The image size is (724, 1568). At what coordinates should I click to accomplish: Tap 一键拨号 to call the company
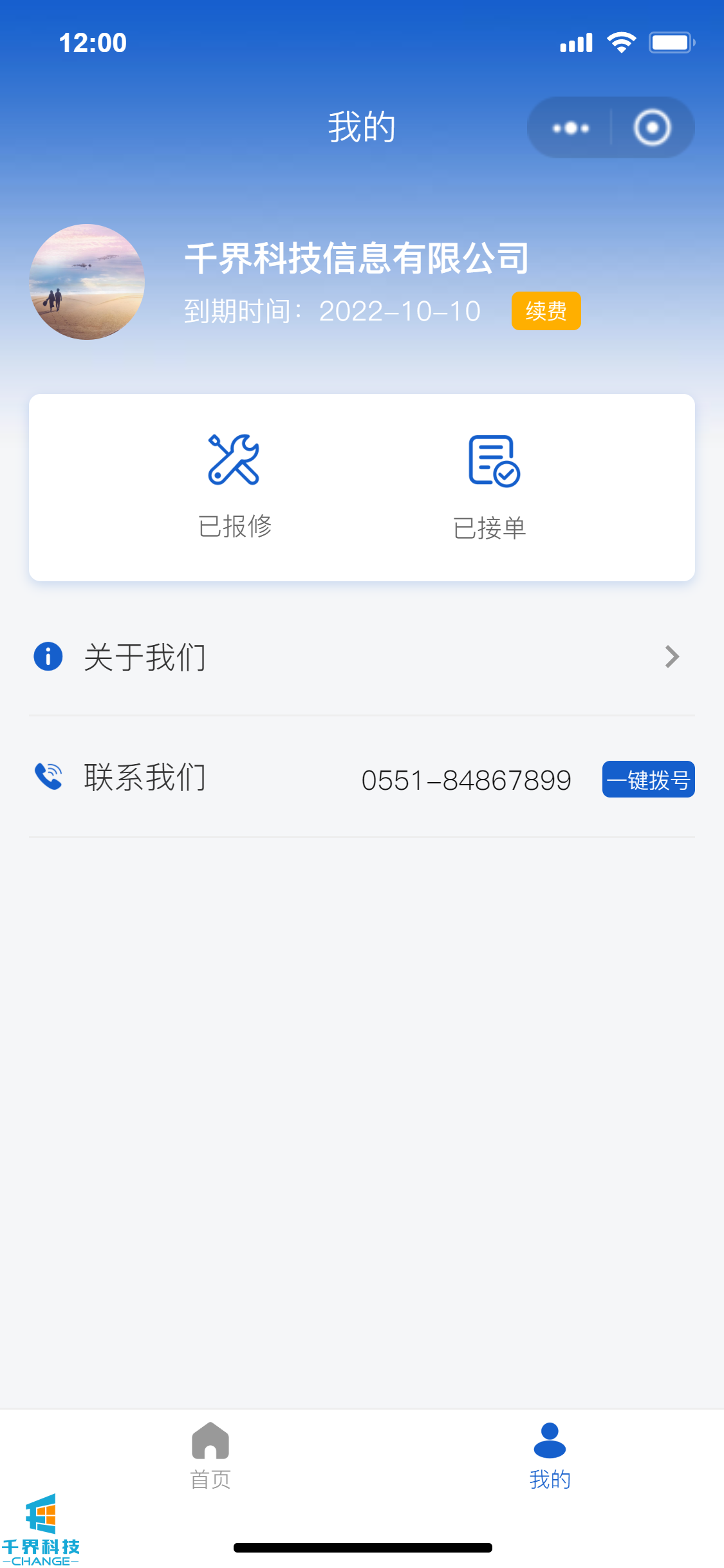[x=648, y=779]
